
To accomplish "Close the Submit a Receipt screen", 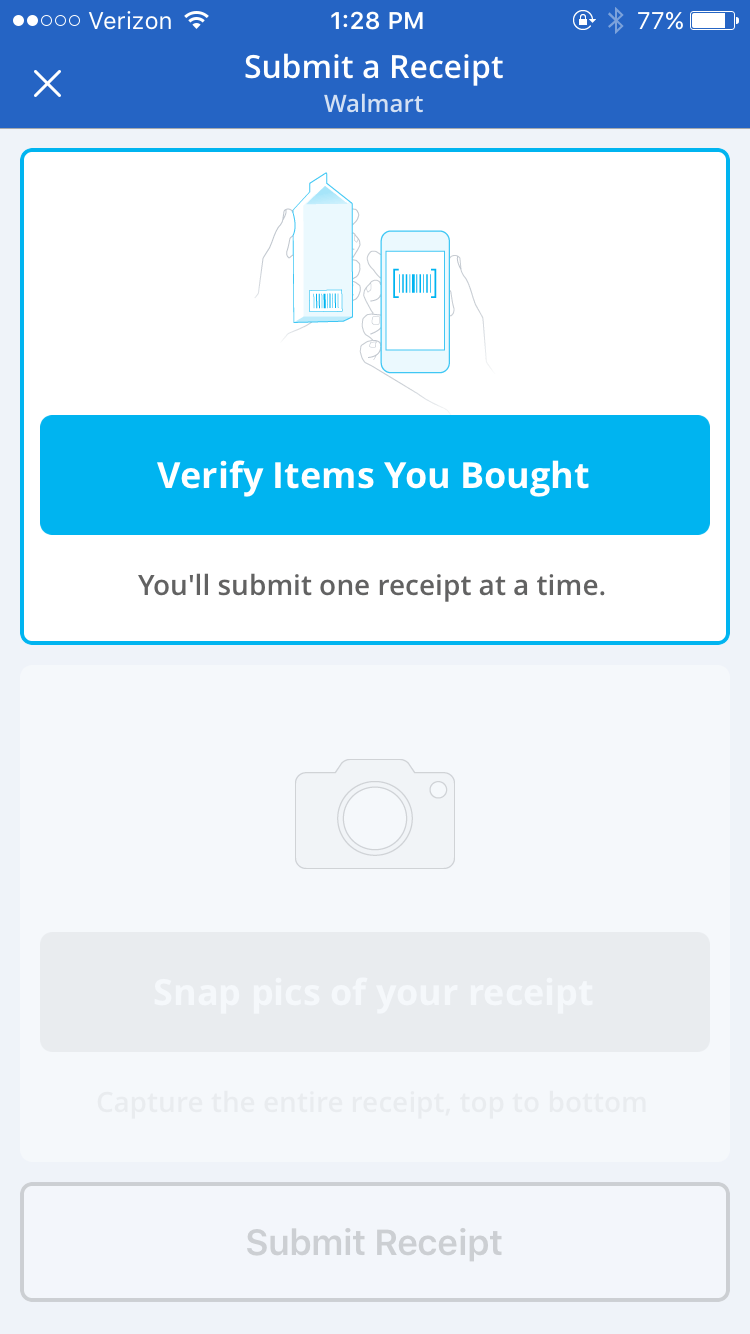I will pos(47,84).
